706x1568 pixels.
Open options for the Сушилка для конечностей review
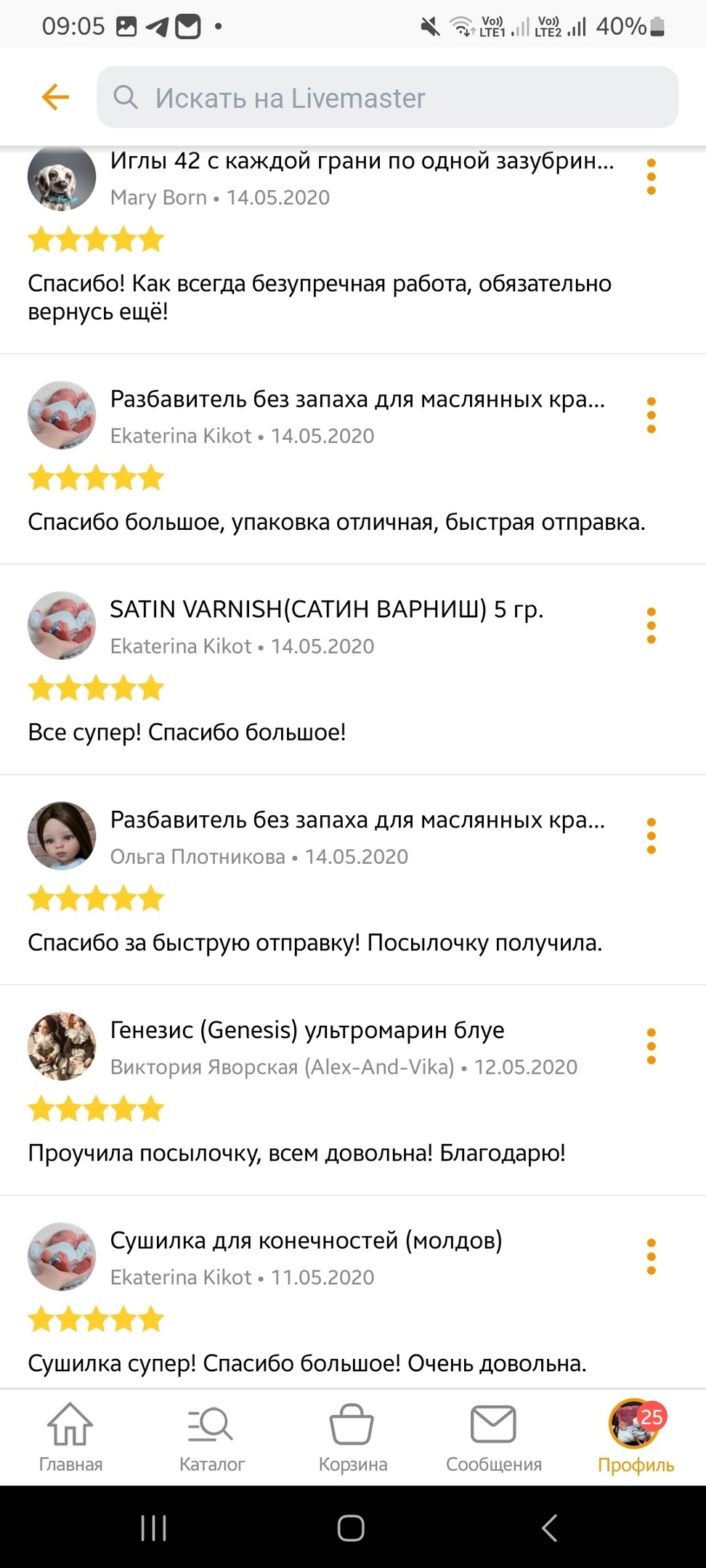pyautogui.click(x=651, y=1257)
